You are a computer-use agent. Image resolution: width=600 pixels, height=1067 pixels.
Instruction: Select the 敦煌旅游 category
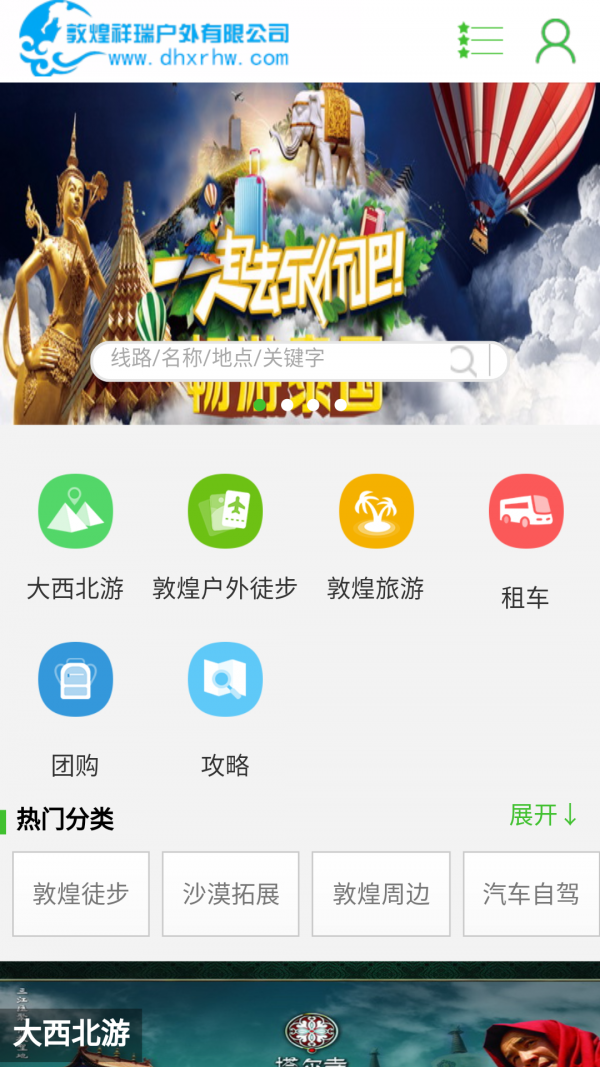click(376, 536)
